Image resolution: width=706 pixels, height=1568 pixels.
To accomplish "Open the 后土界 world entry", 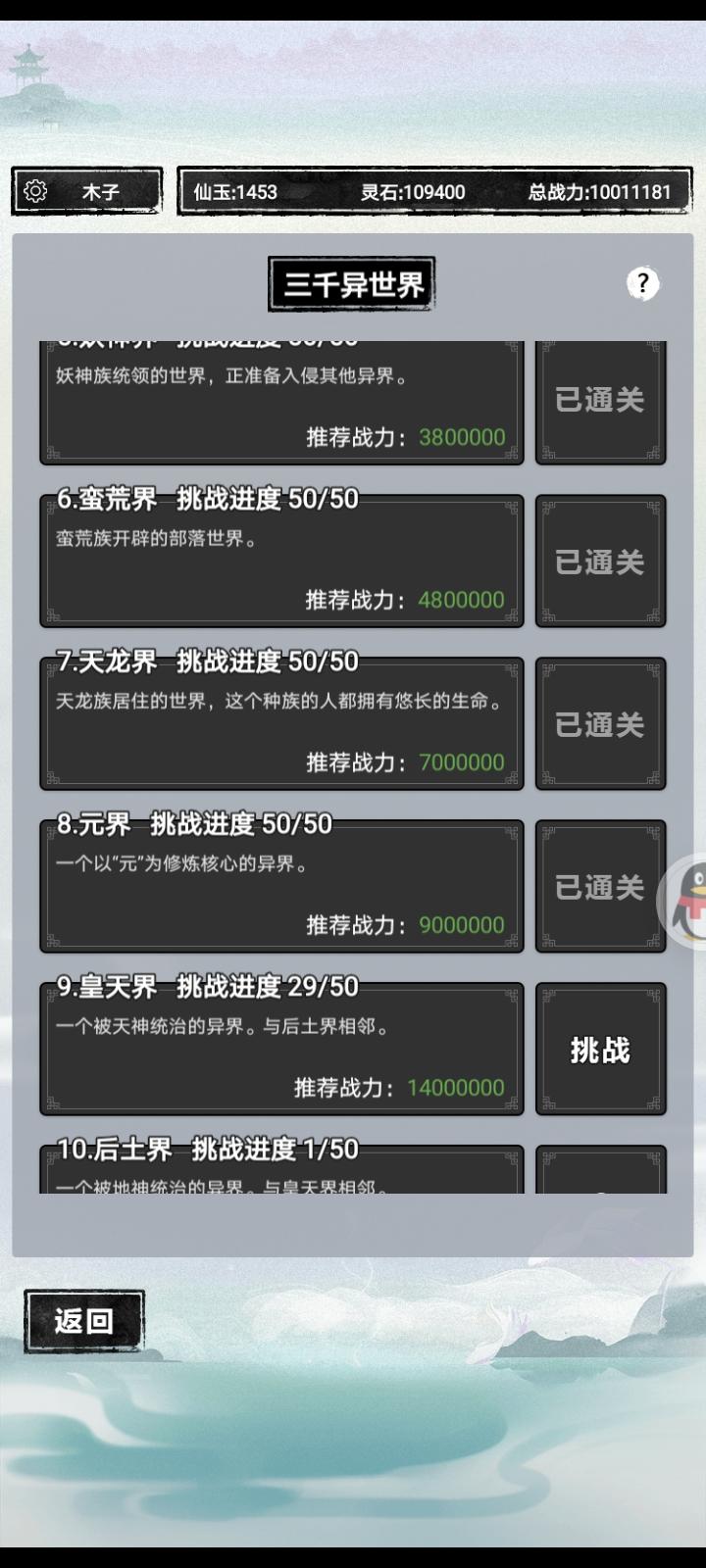I will click(281, 1166).
